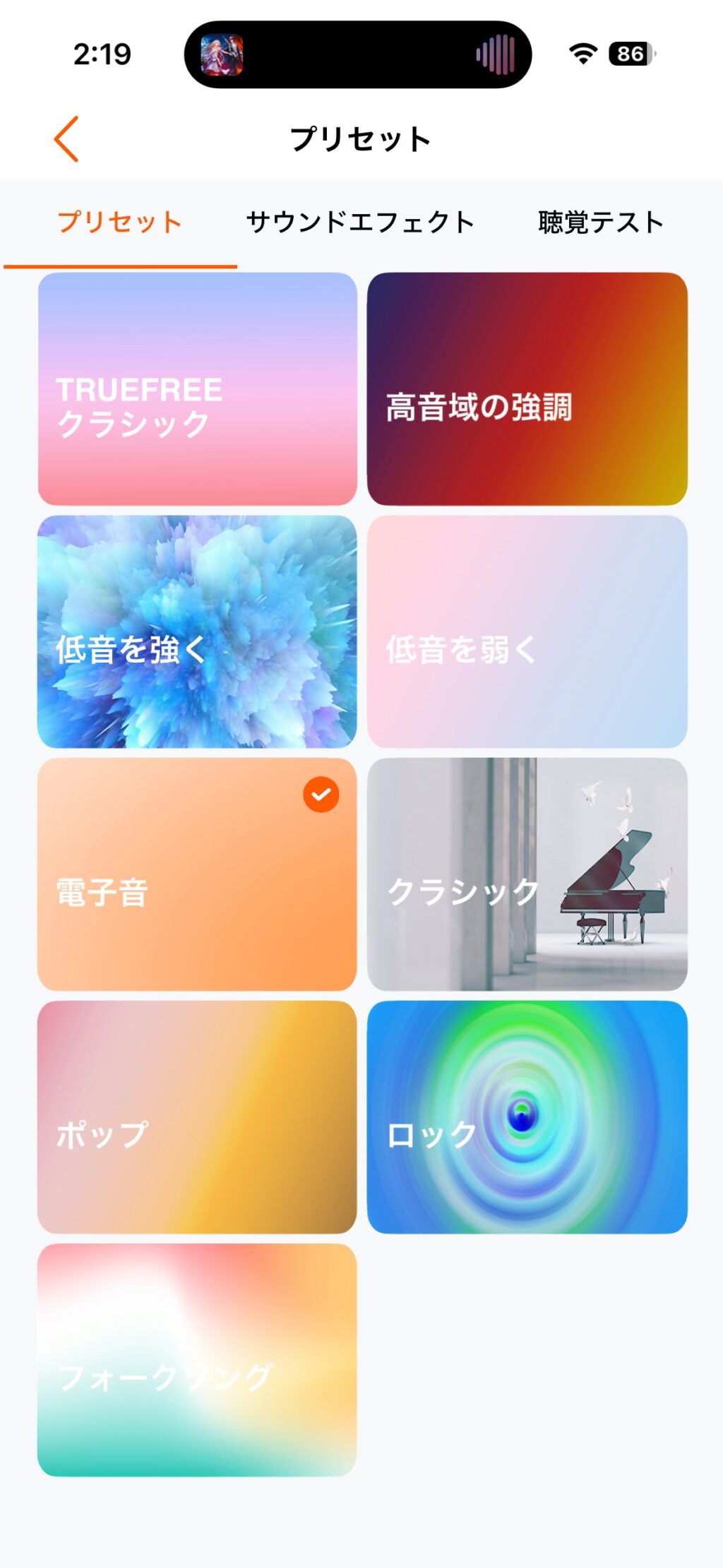Go back using the orange arrow

(66, 139)
